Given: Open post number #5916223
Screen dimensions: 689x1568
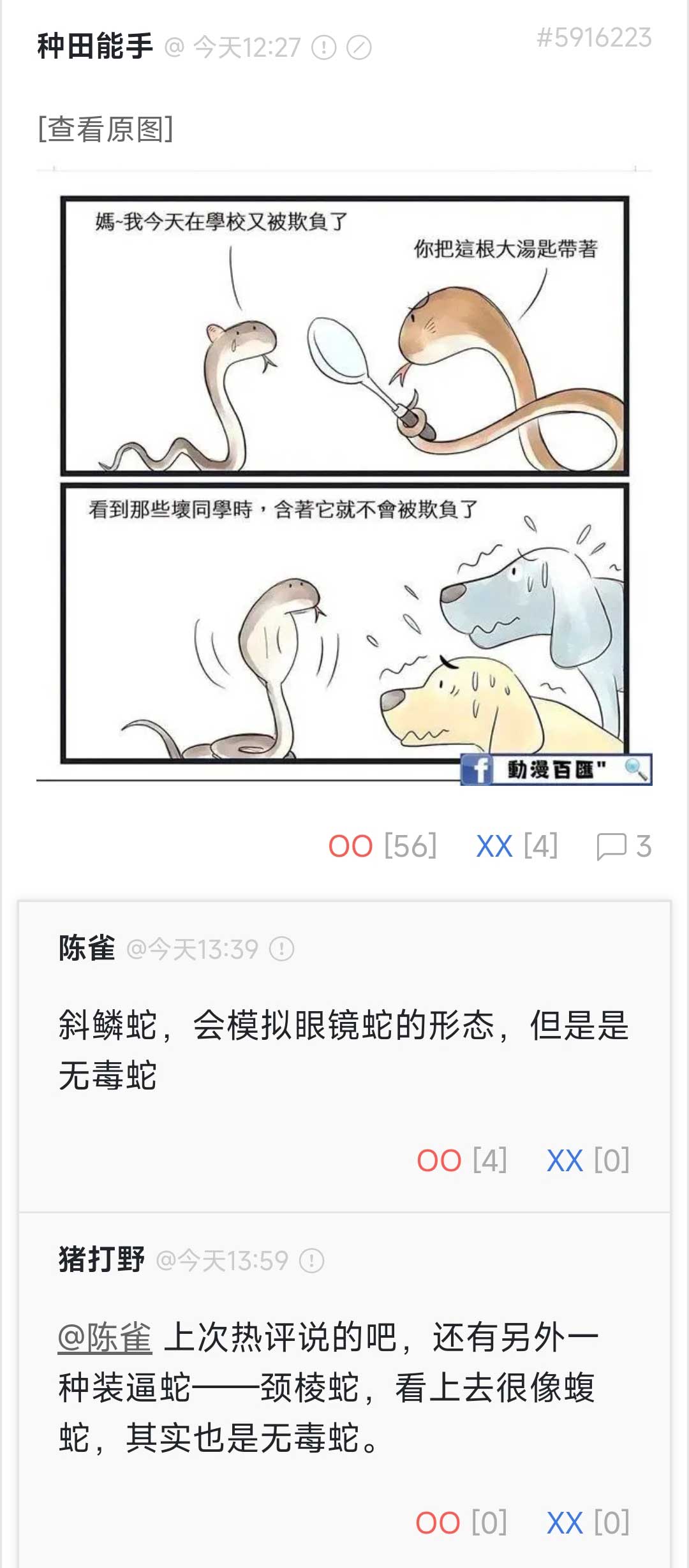Looking at the screenshot, I should click(x=594, y=38).
